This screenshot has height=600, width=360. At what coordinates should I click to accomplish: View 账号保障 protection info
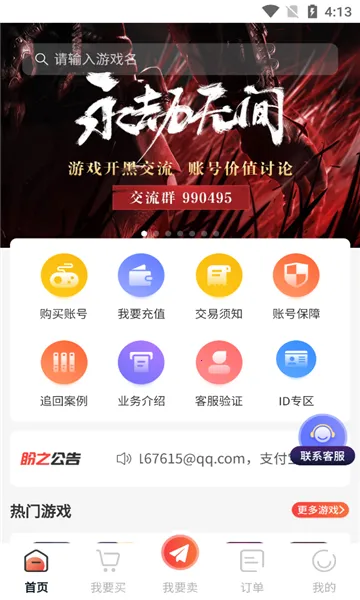[x=296, y=287]
